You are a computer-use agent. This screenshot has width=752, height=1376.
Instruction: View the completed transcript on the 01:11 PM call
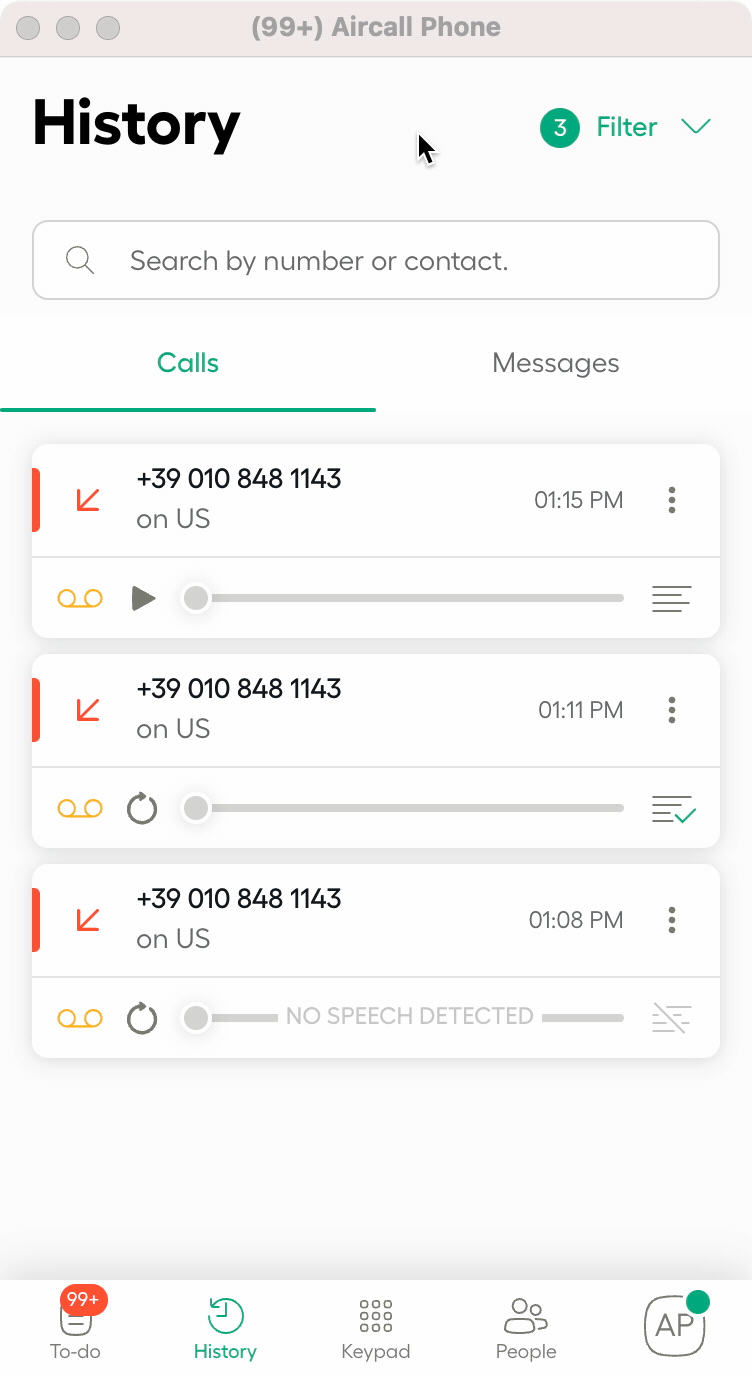point(671,807)
